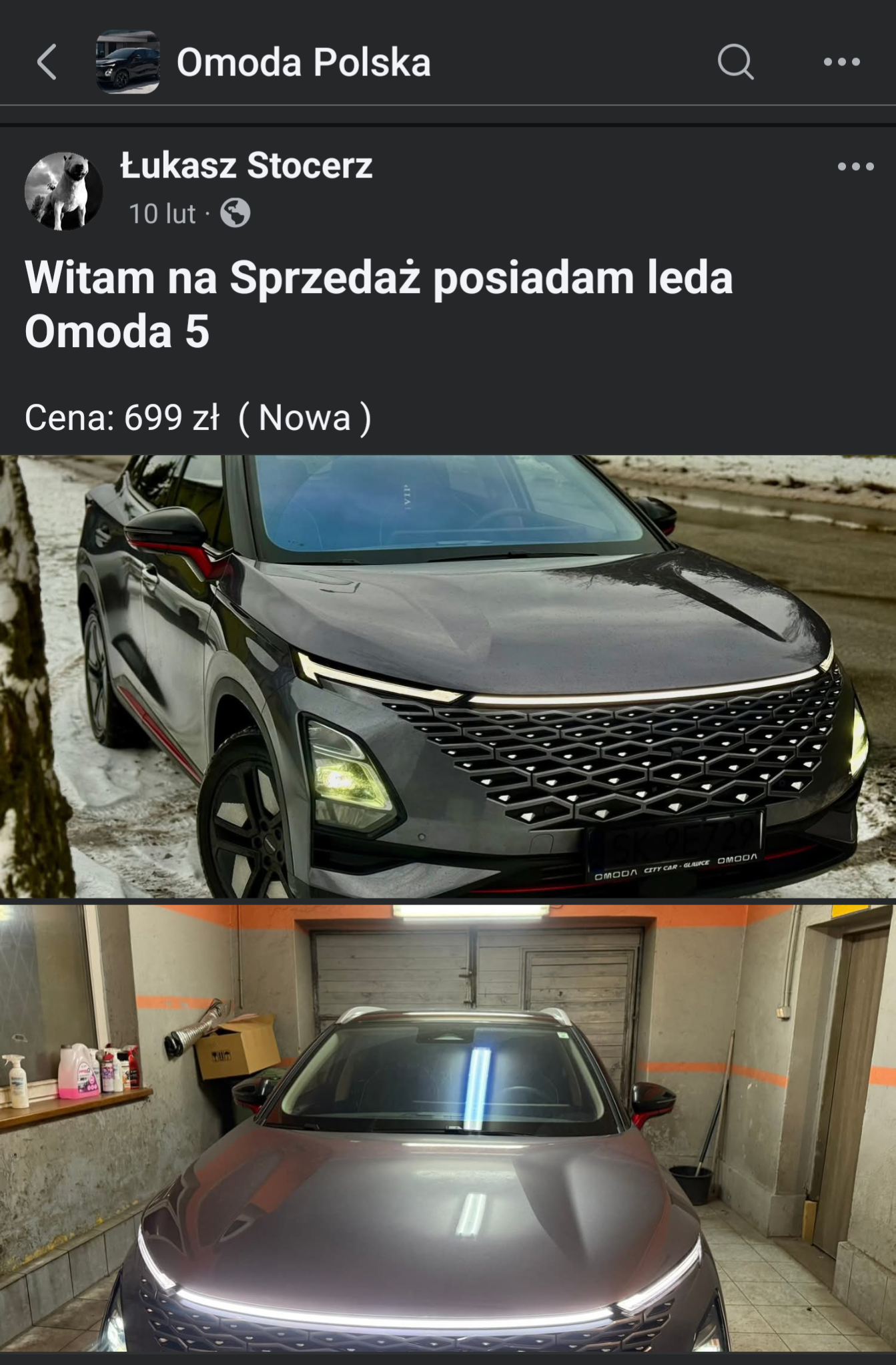Open Łukasz Stocerz's profile picture
Viewport: 896px width, 1365px height.
pos(63,192)
